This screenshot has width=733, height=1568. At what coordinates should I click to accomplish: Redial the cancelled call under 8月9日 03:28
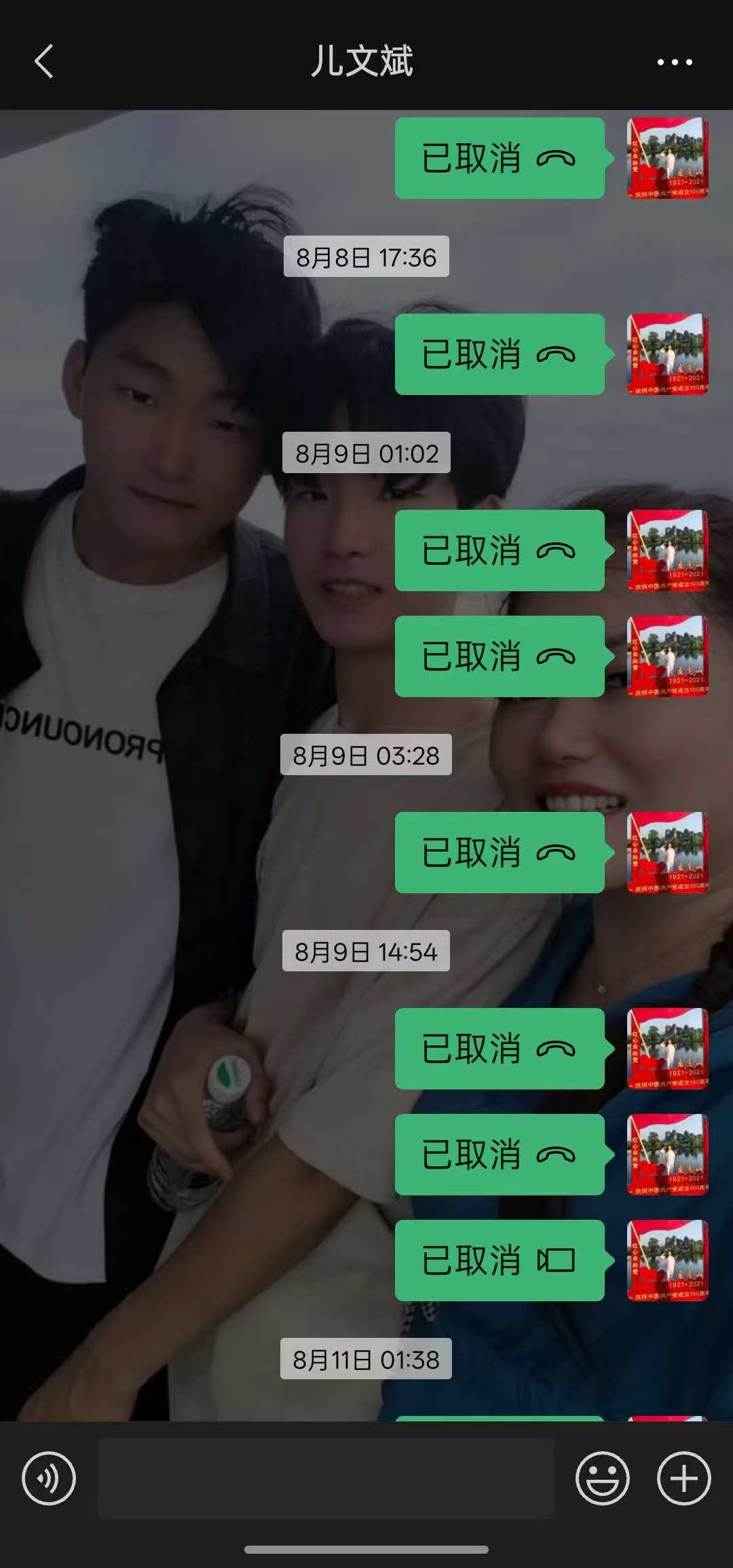coord(500,853)
